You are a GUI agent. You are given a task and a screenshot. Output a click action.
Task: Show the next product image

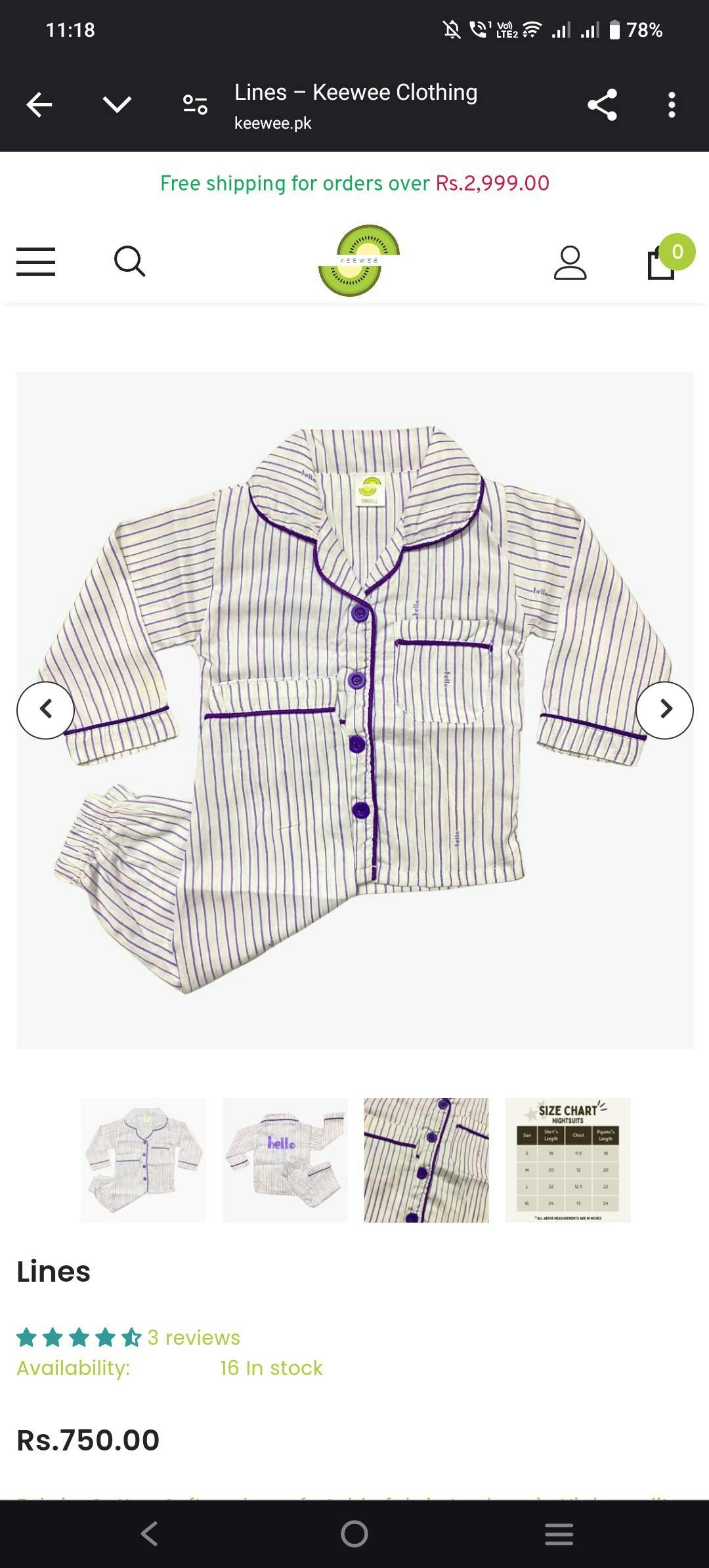(x=664, y=710)
